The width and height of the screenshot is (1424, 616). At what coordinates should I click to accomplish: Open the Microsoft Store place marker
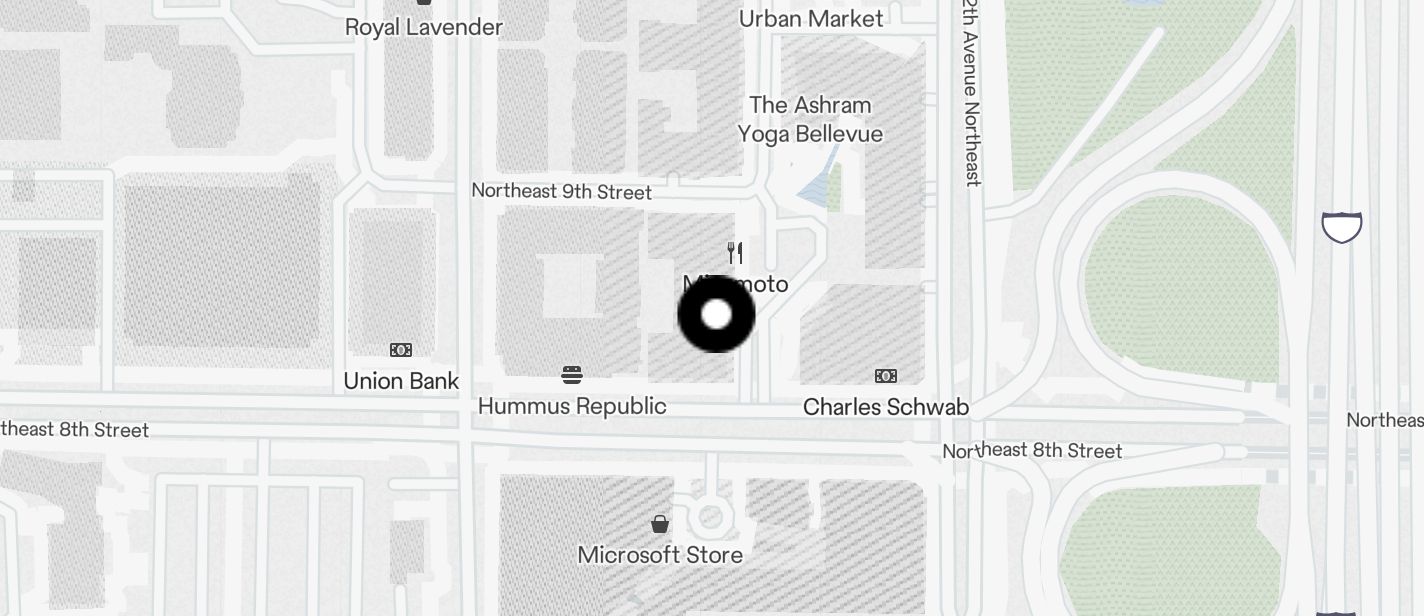tap(660, 524)
